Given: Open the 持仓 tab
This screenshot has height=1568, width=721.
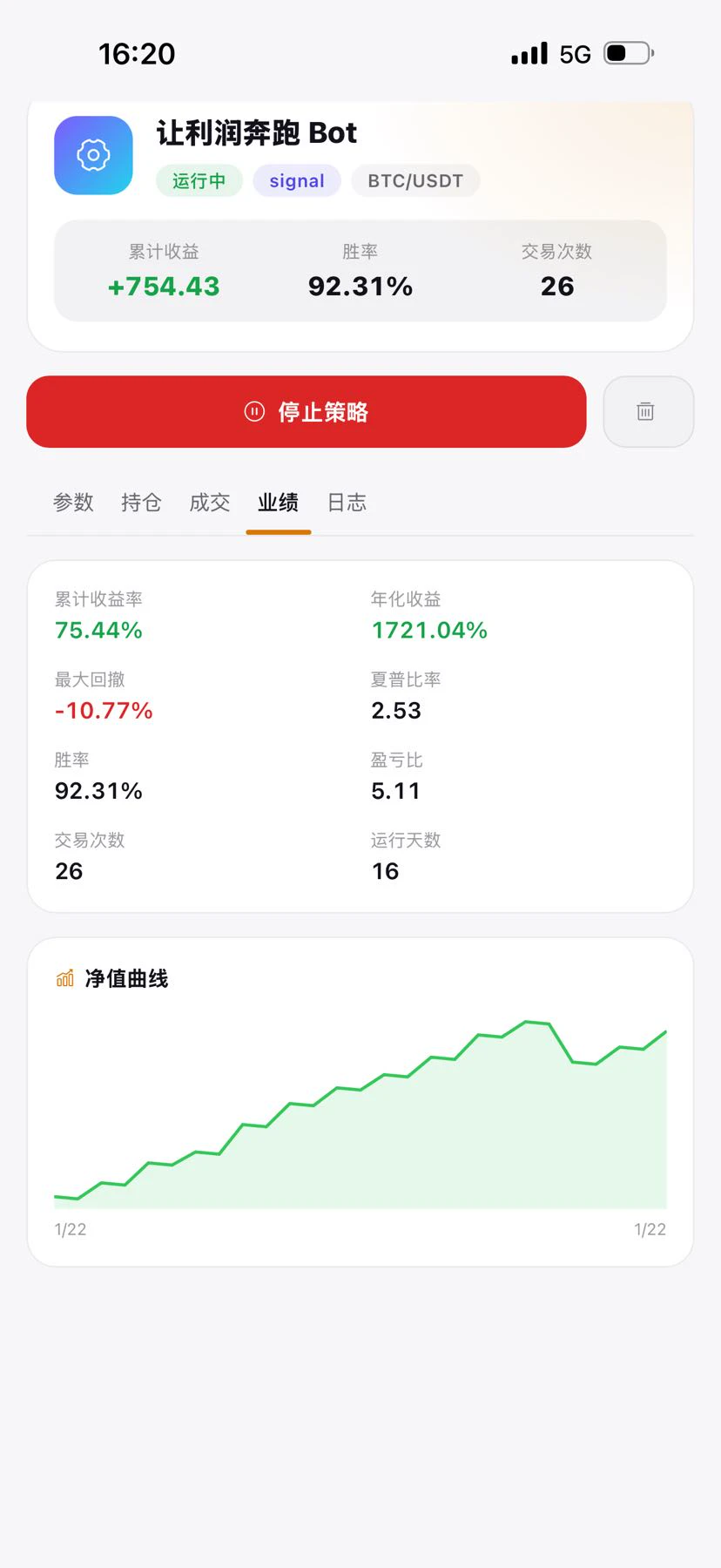Looking at the screenshot, I should (141, 503).
